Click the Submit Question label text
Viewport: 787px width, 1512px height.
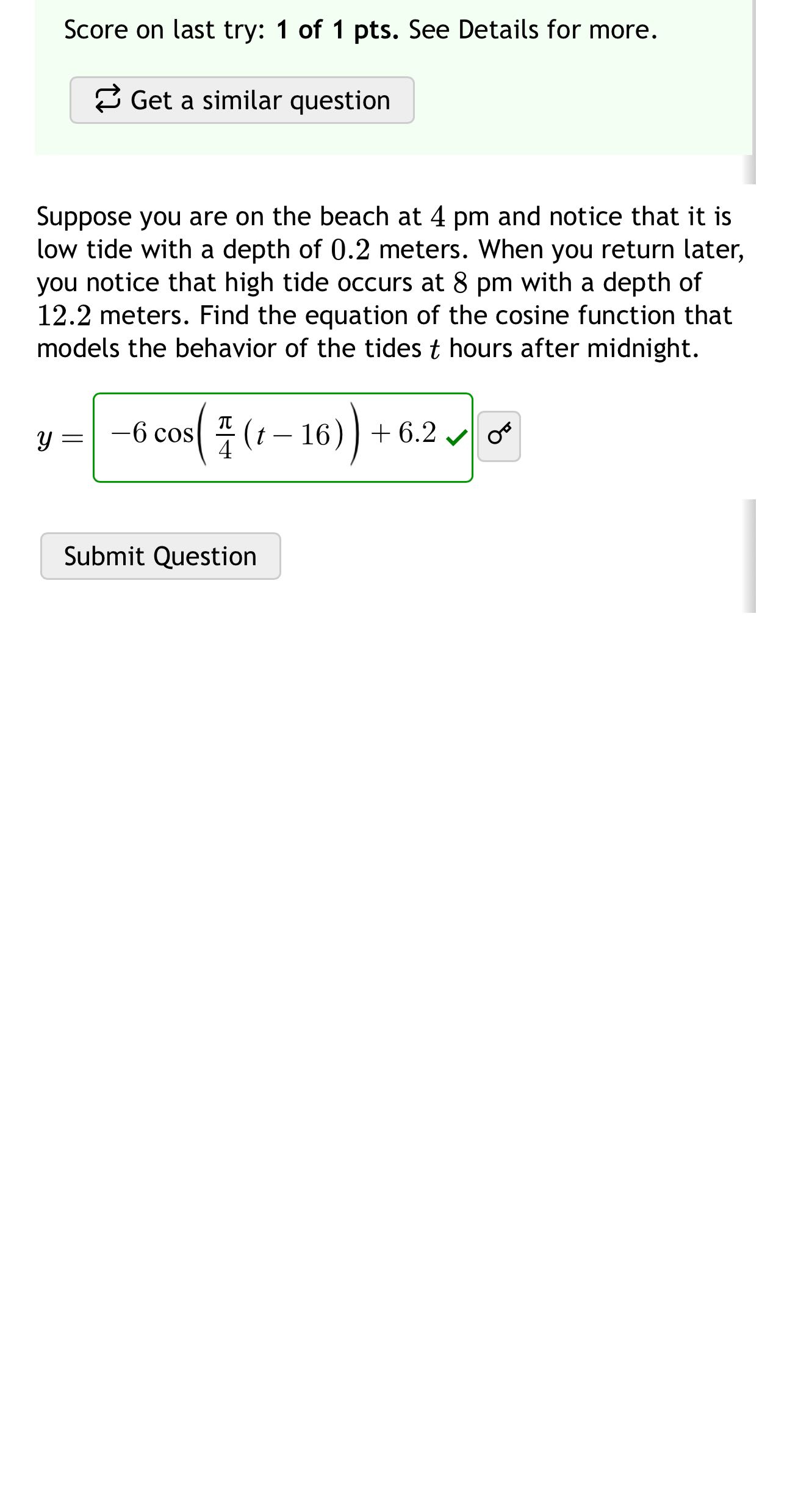point(160,555)
